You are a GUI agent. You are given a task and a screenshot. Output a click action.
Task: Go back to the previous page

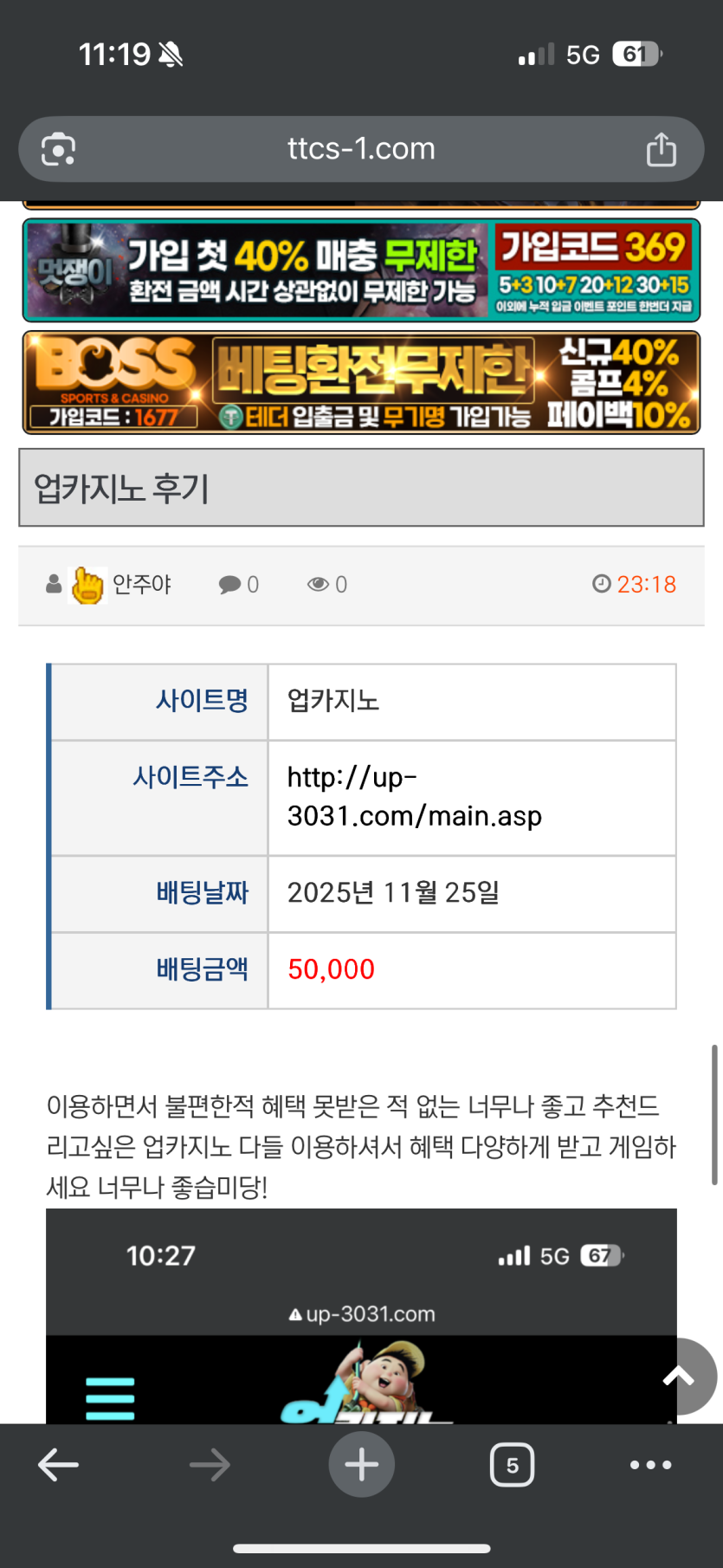(59, 1465)
